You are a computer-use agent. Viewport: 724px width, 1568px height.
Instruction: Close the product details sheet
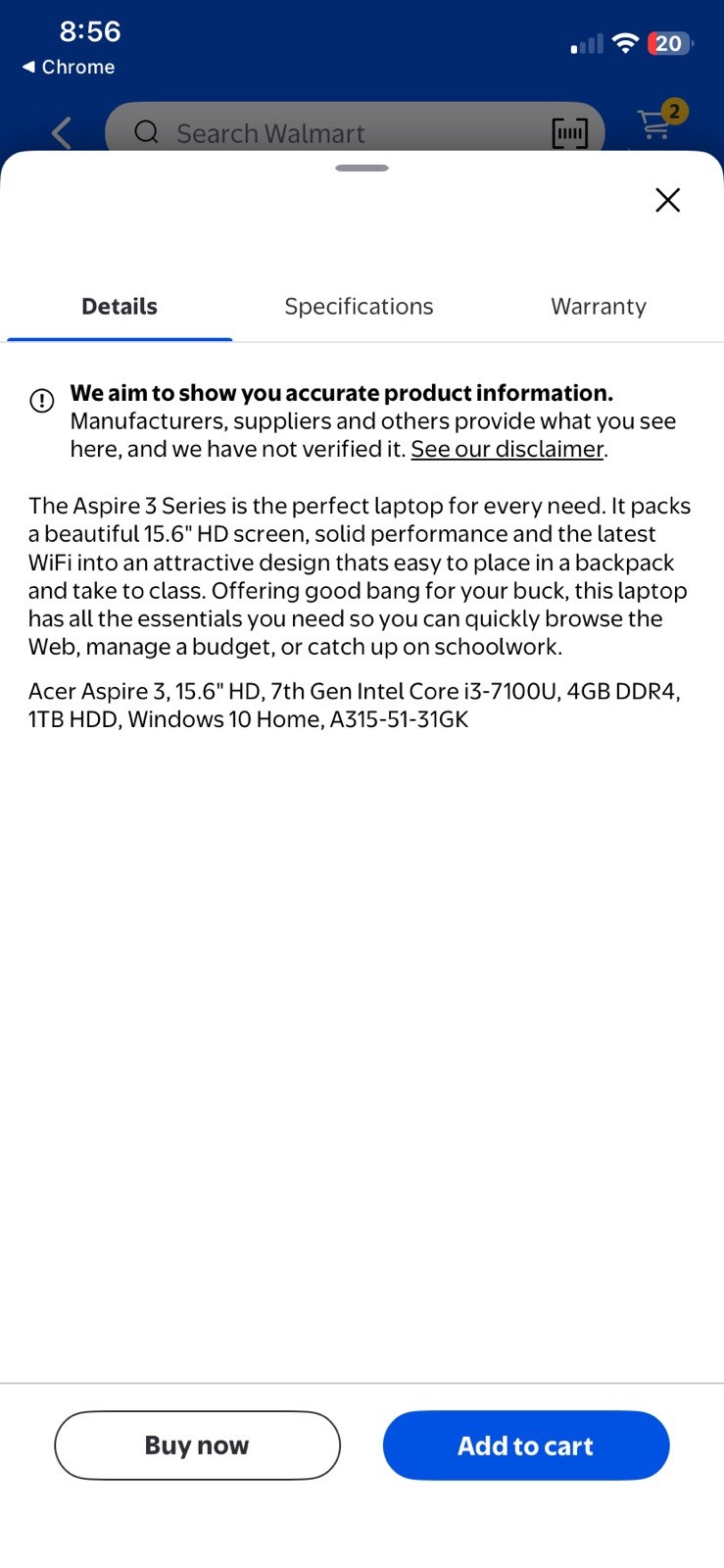pos(667,200)
